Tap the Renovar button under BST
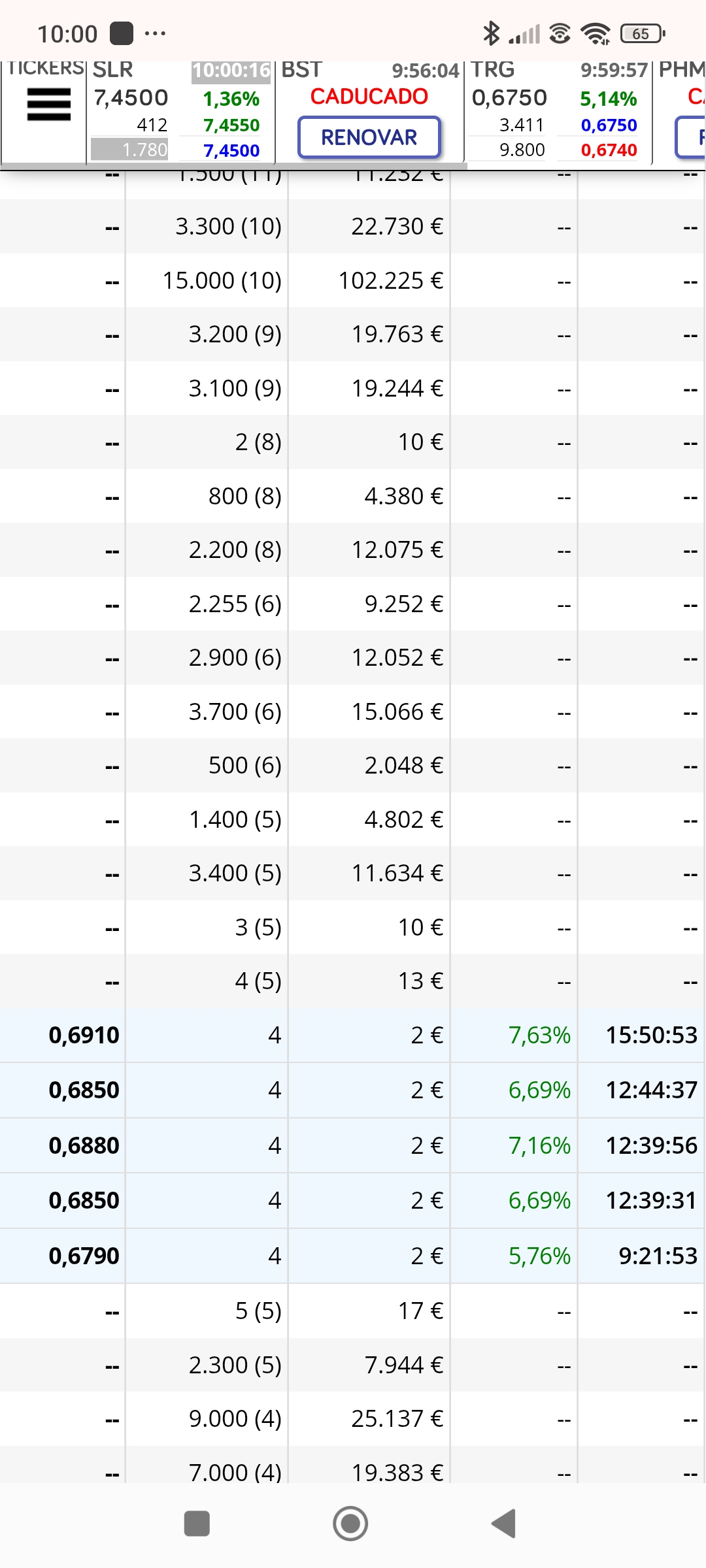 [x=369, y=137]
